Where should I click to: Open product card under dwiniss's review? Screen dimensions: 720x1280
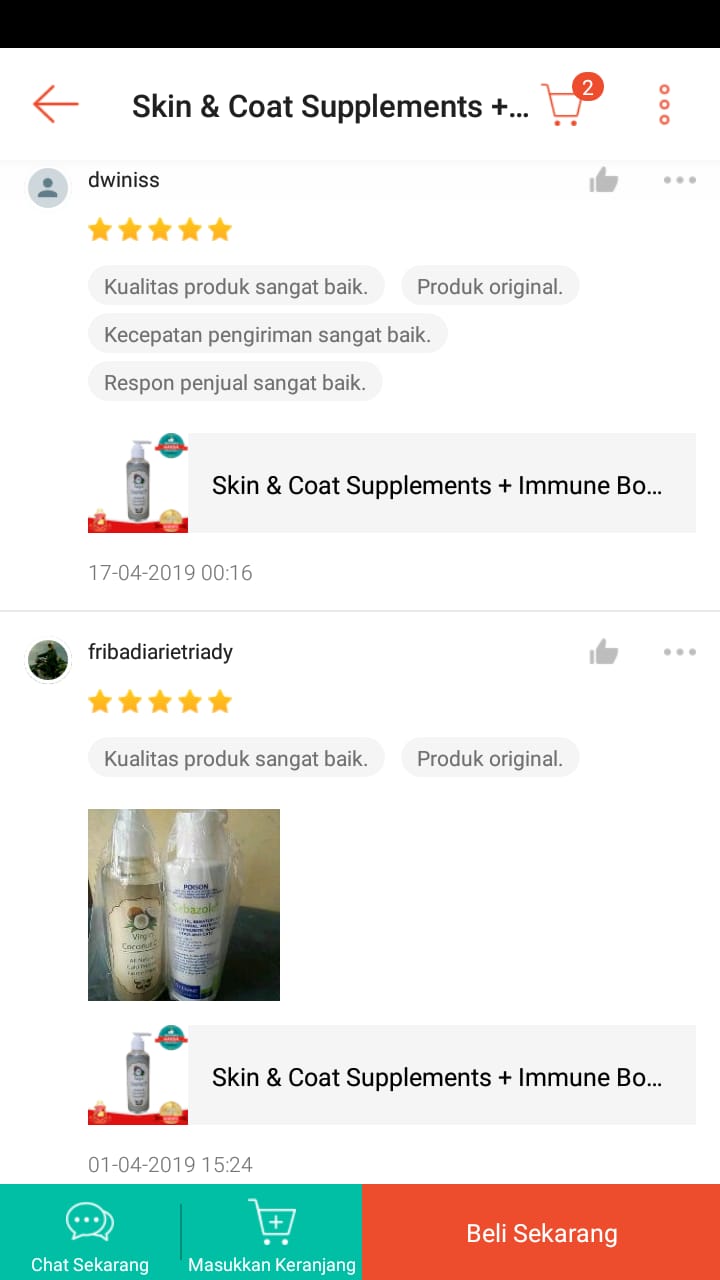point(391,483)
